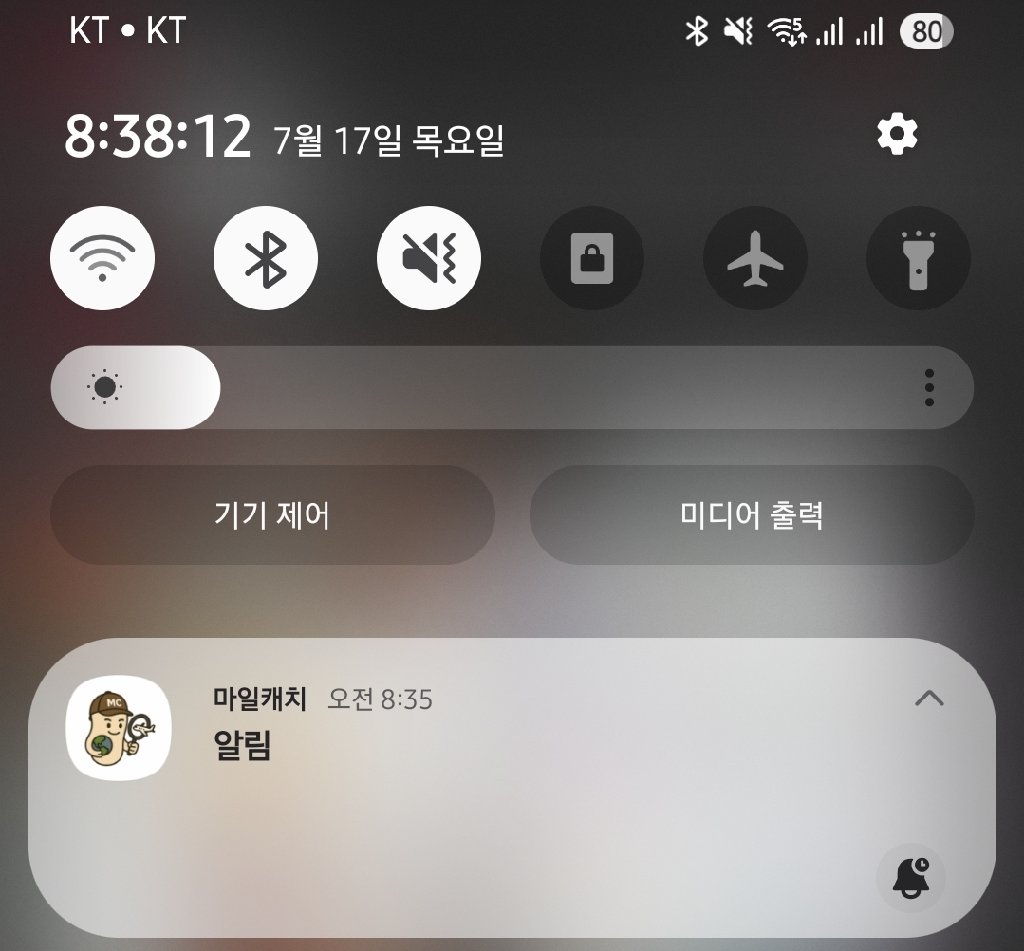The image size is (1024, 951).
Task: Open 기기 제어 device control
Action: (x=272, y=515)
